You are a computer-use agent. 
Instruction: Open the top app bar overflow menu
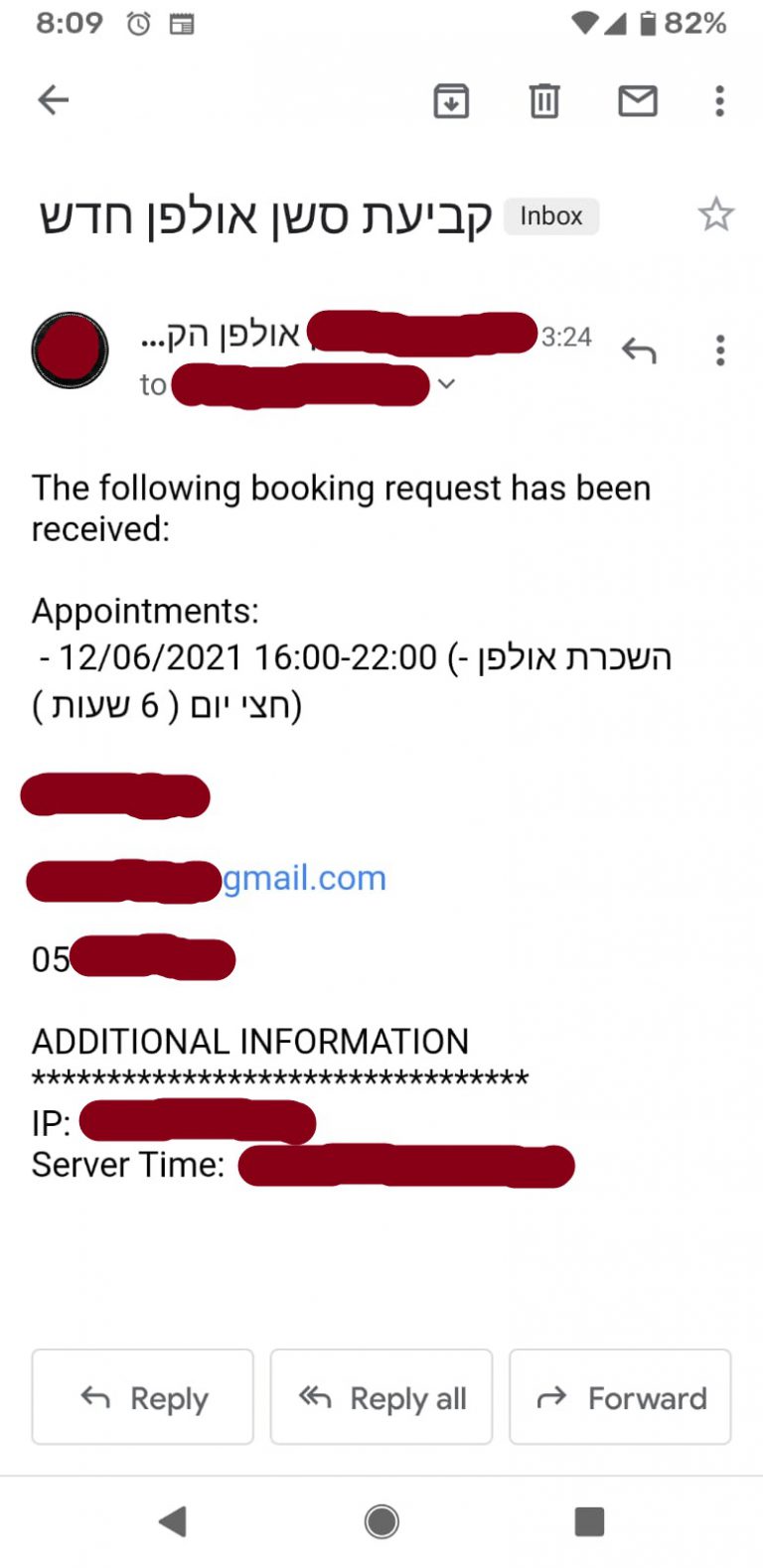[719, 100]
